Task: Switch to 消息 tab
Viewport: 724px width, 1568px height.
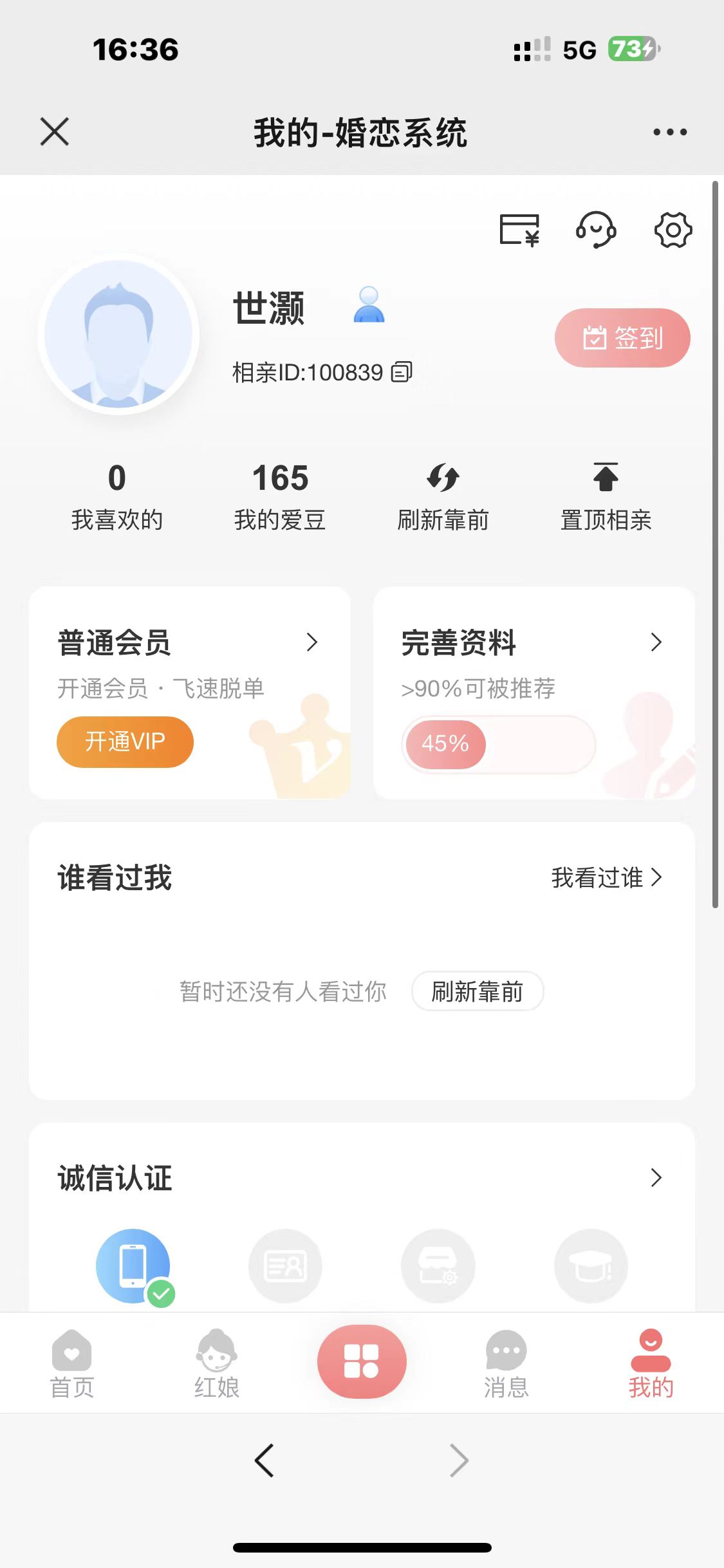Action: 506,1364
